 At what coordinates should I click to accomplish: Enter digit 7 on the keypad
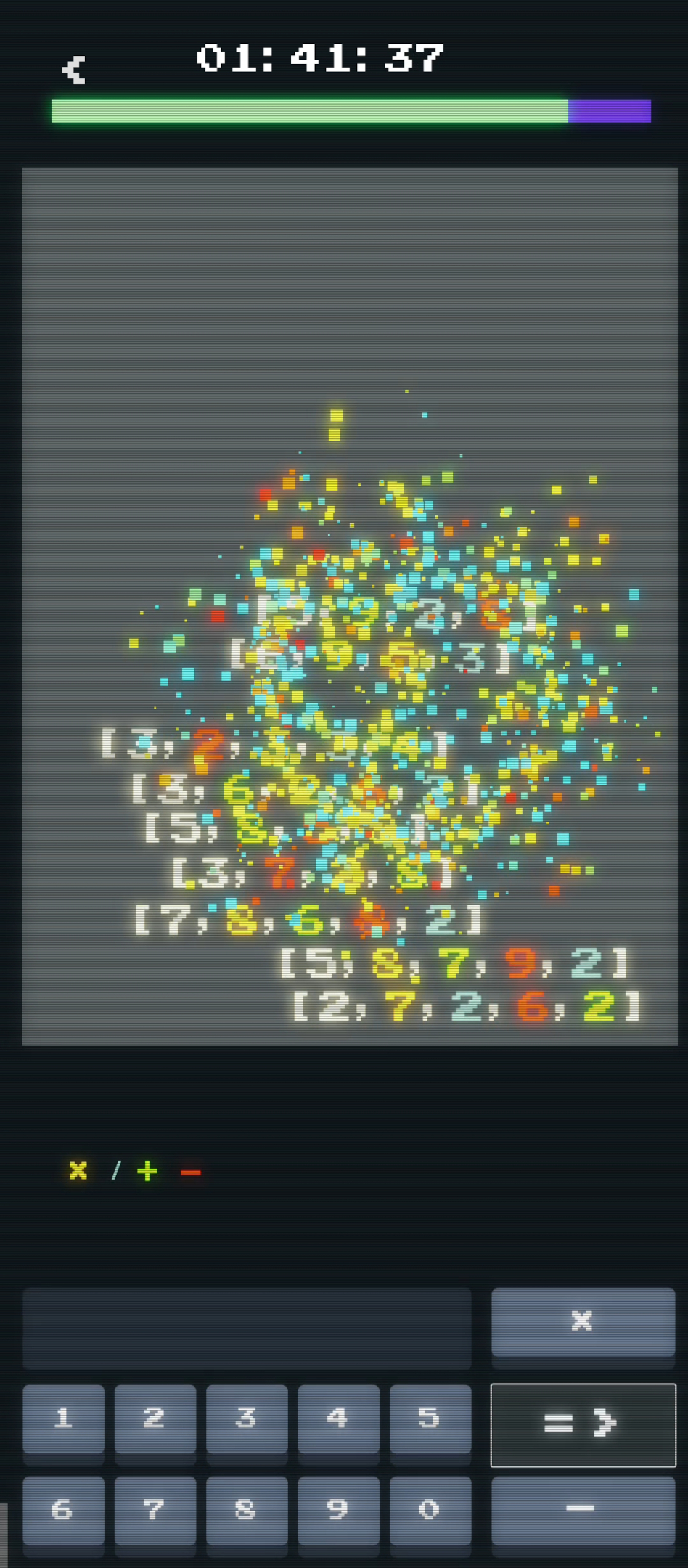coord(155,1511)
